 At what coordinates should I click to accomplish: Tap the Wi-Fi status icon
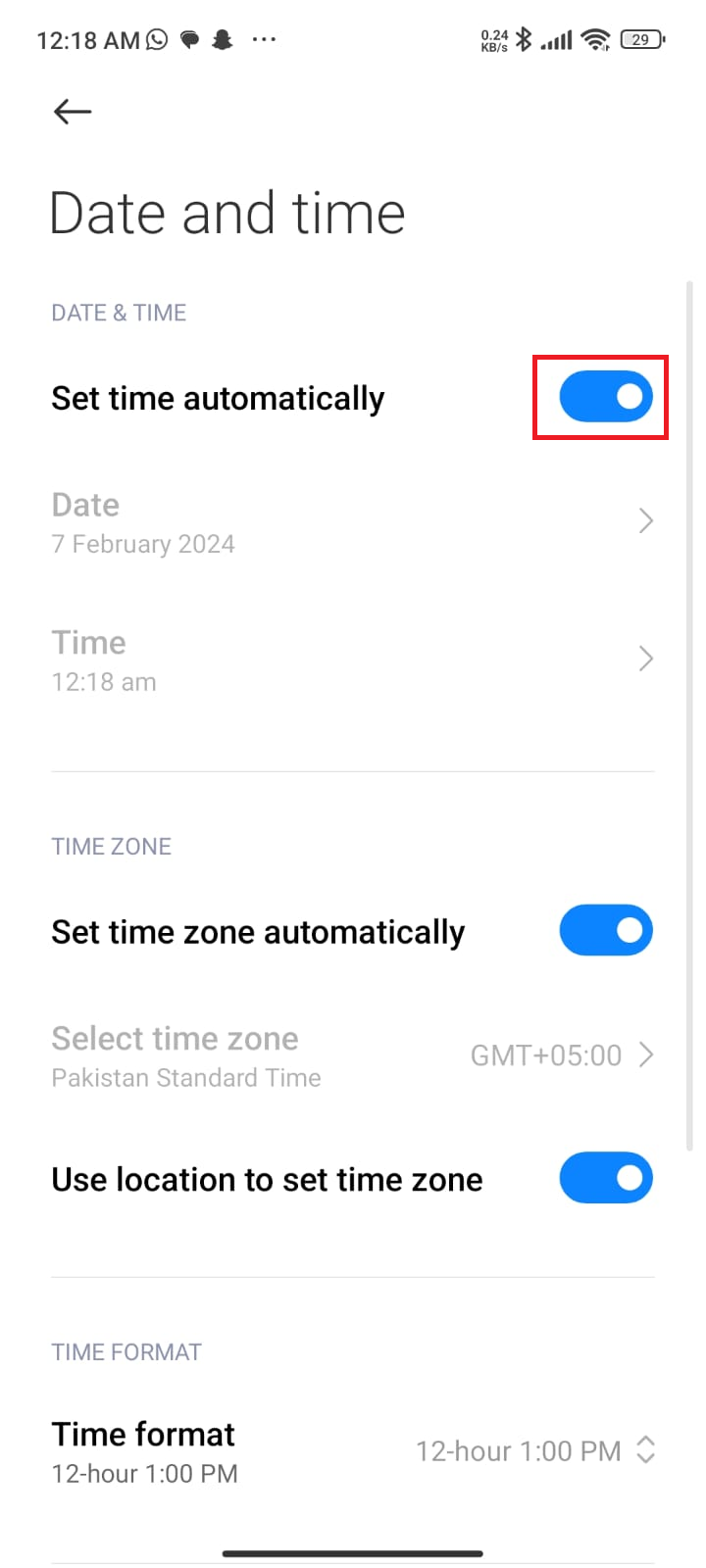595,39
